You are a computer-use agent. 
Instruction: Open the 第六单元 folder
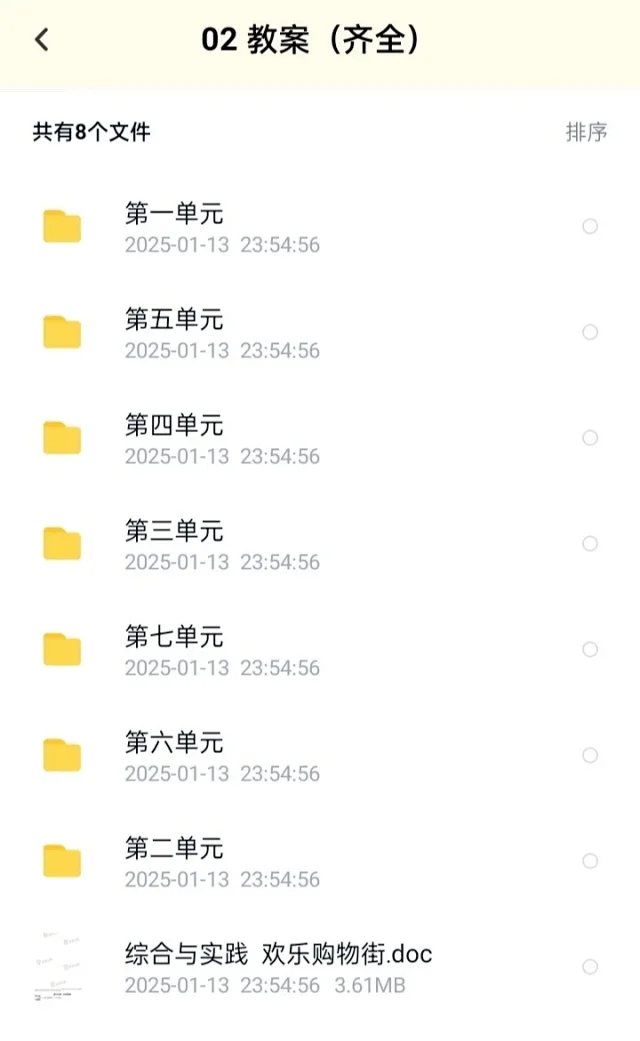pos(174,743)
